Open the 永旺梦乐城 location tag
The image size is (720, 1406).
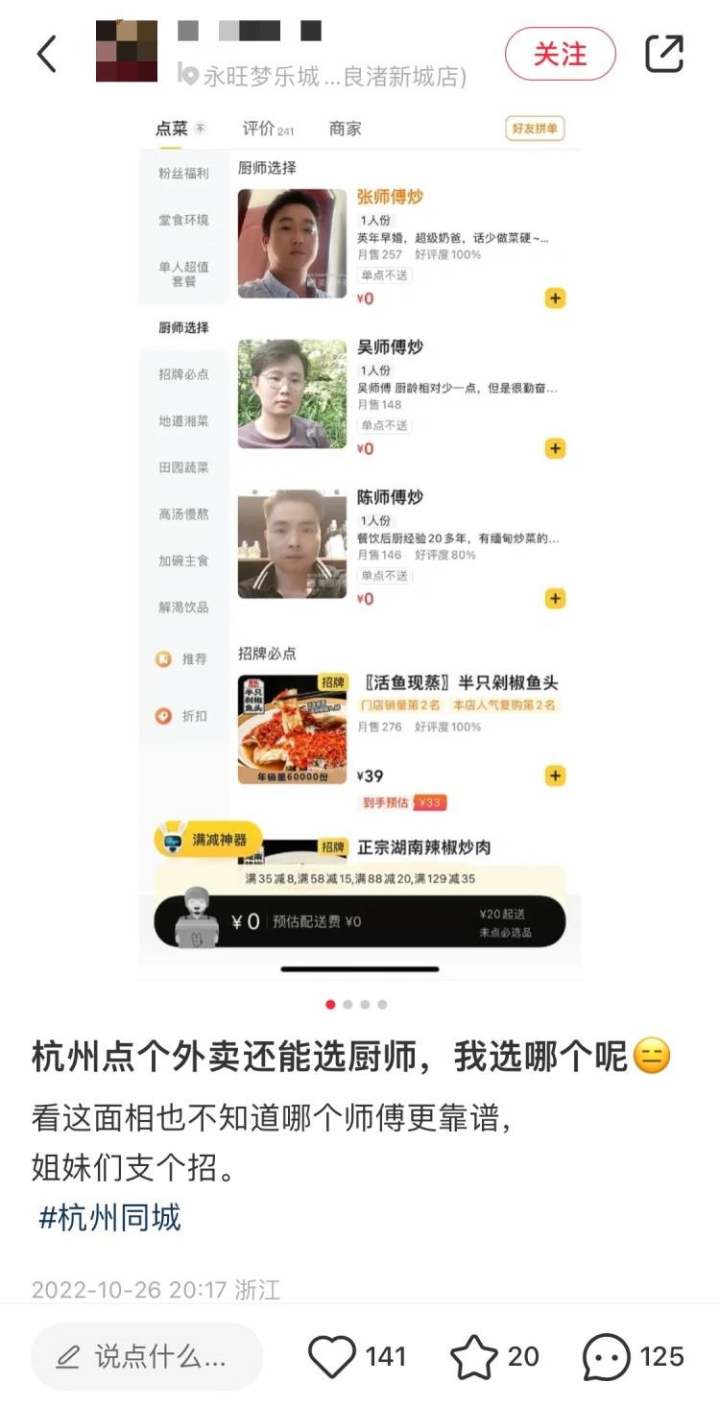pos(322,76)
